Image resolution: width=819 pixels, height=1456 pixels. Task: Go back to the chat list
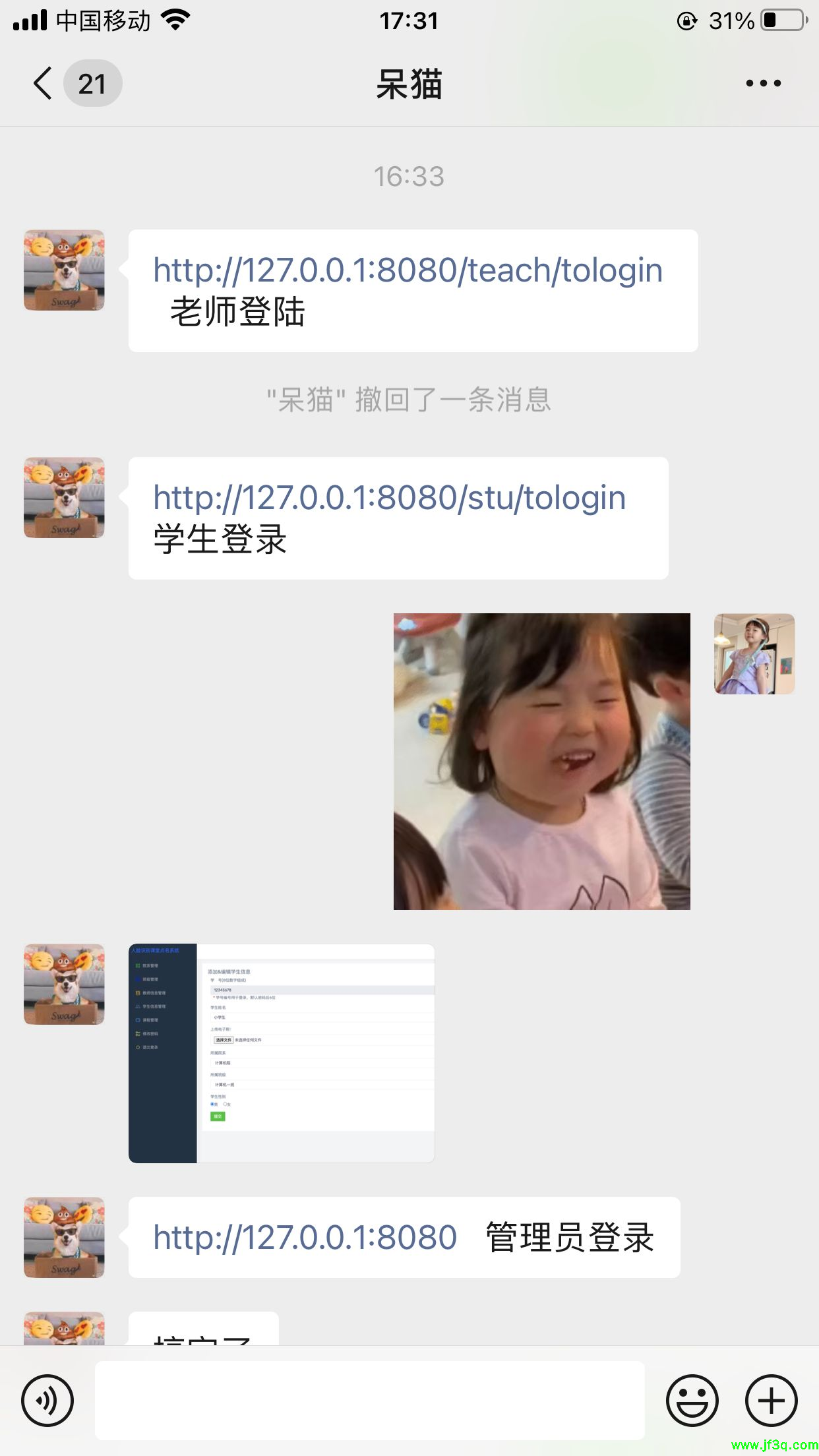tap(44, 84)
